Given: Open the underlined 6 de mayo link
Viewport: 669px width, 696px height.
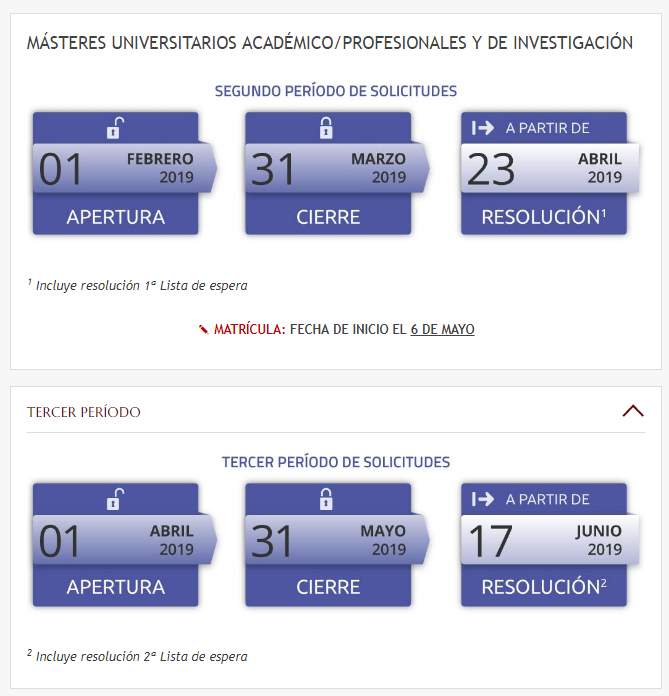Looking at the screenshot, I should (x=442, y=329).
